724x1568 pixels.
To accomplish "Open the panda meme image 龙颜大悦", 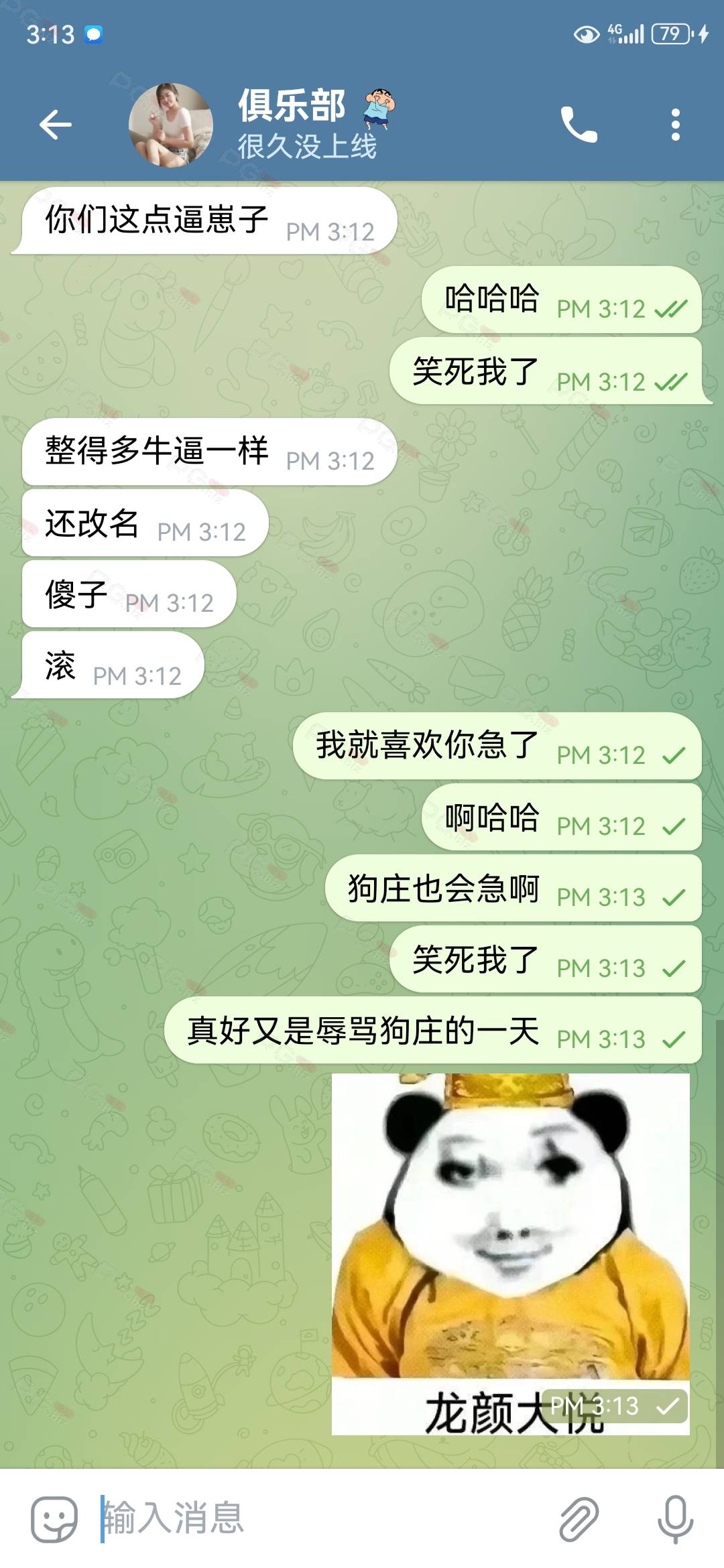I will (510, 1253).
